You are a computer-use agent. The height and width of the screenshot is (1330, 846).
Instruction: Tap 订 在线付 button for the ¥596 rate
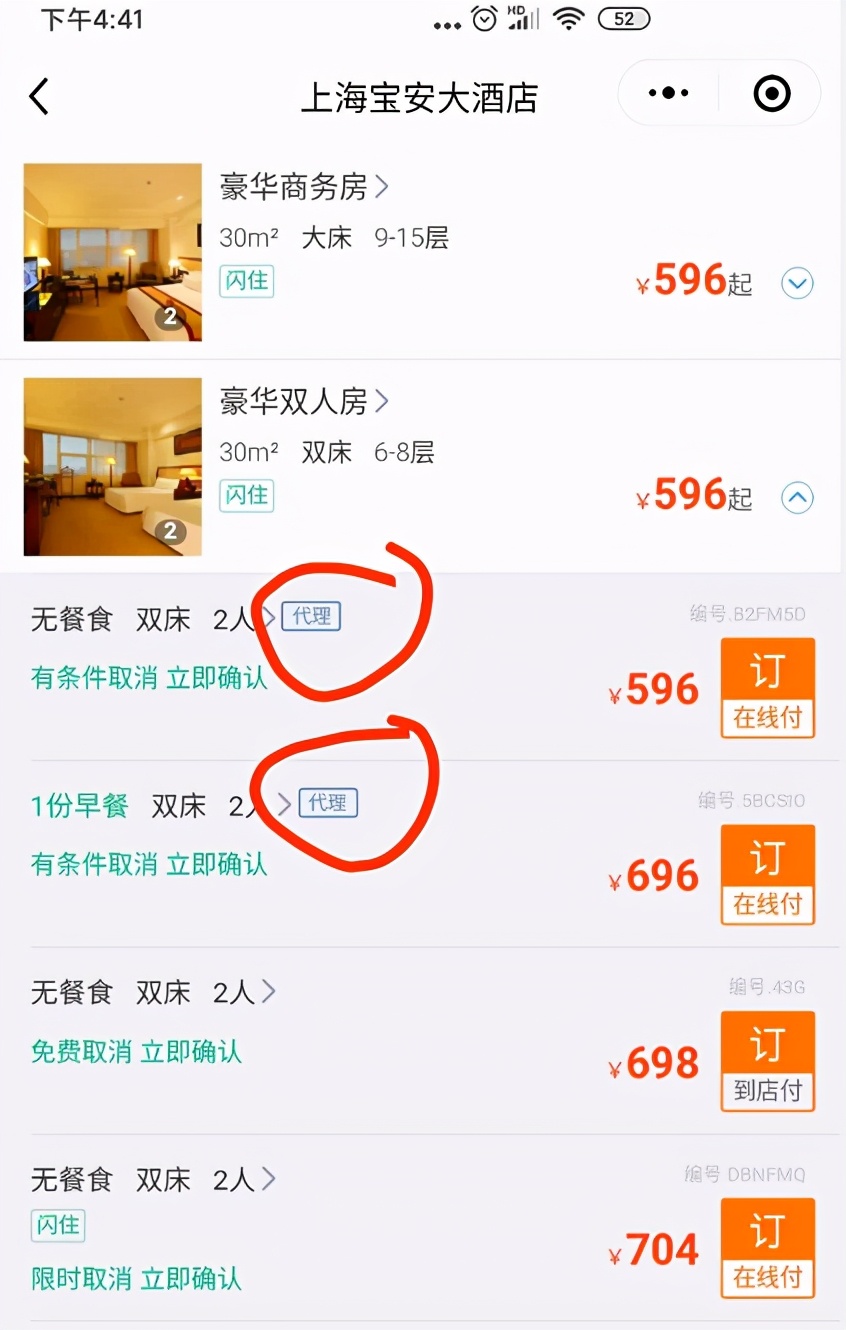point(767,688)
